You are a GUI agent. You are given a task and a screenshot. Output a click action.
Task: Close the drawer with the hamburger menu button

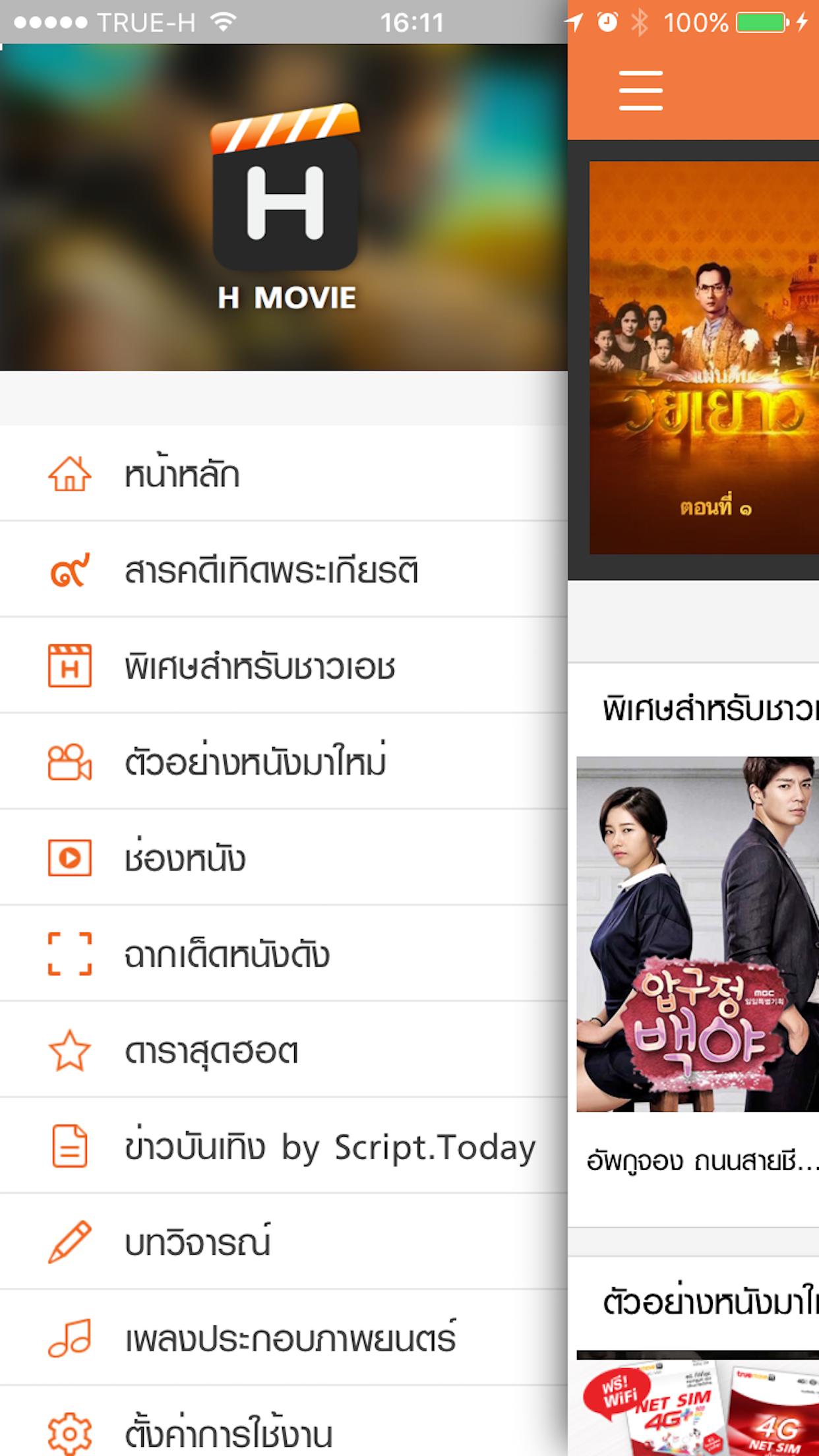coord(640,90)
